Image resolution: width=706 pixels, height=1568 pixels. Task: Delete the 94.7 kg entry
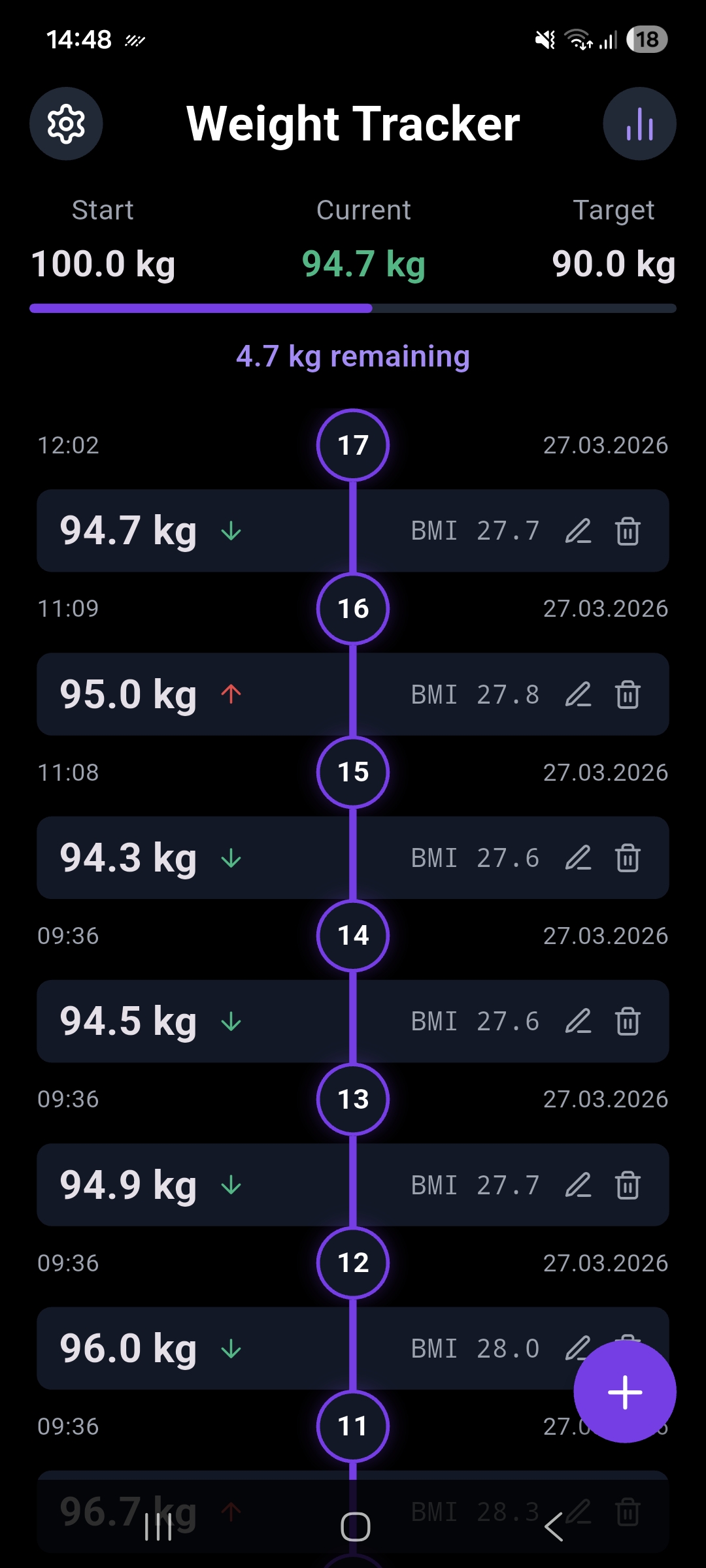628,531
